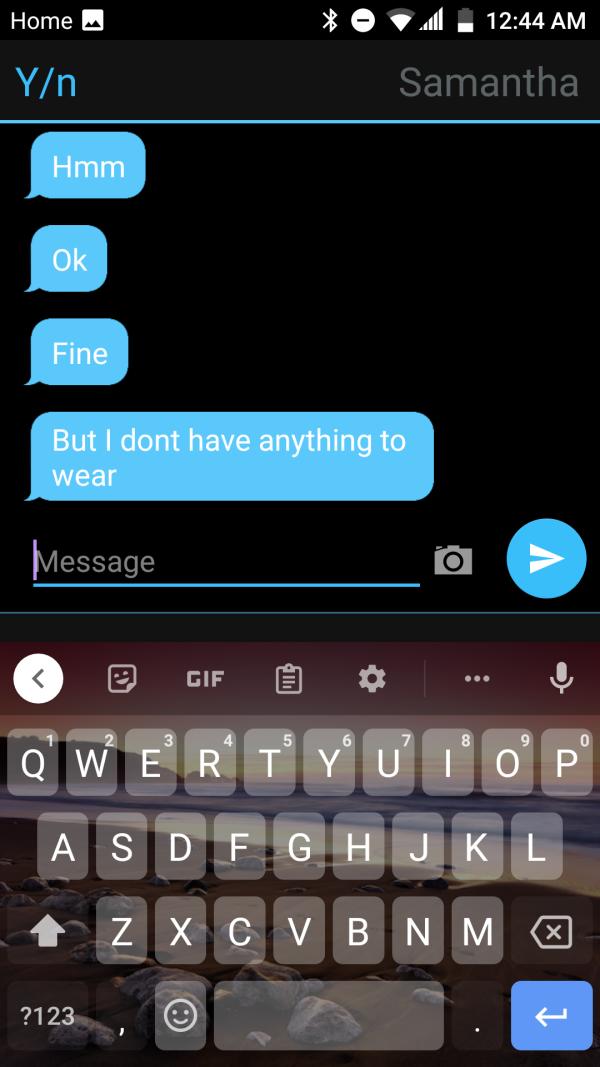This screenshot has height=1067, width=600.
Task: Tap the backspace key
Action: tap(551, 932)
